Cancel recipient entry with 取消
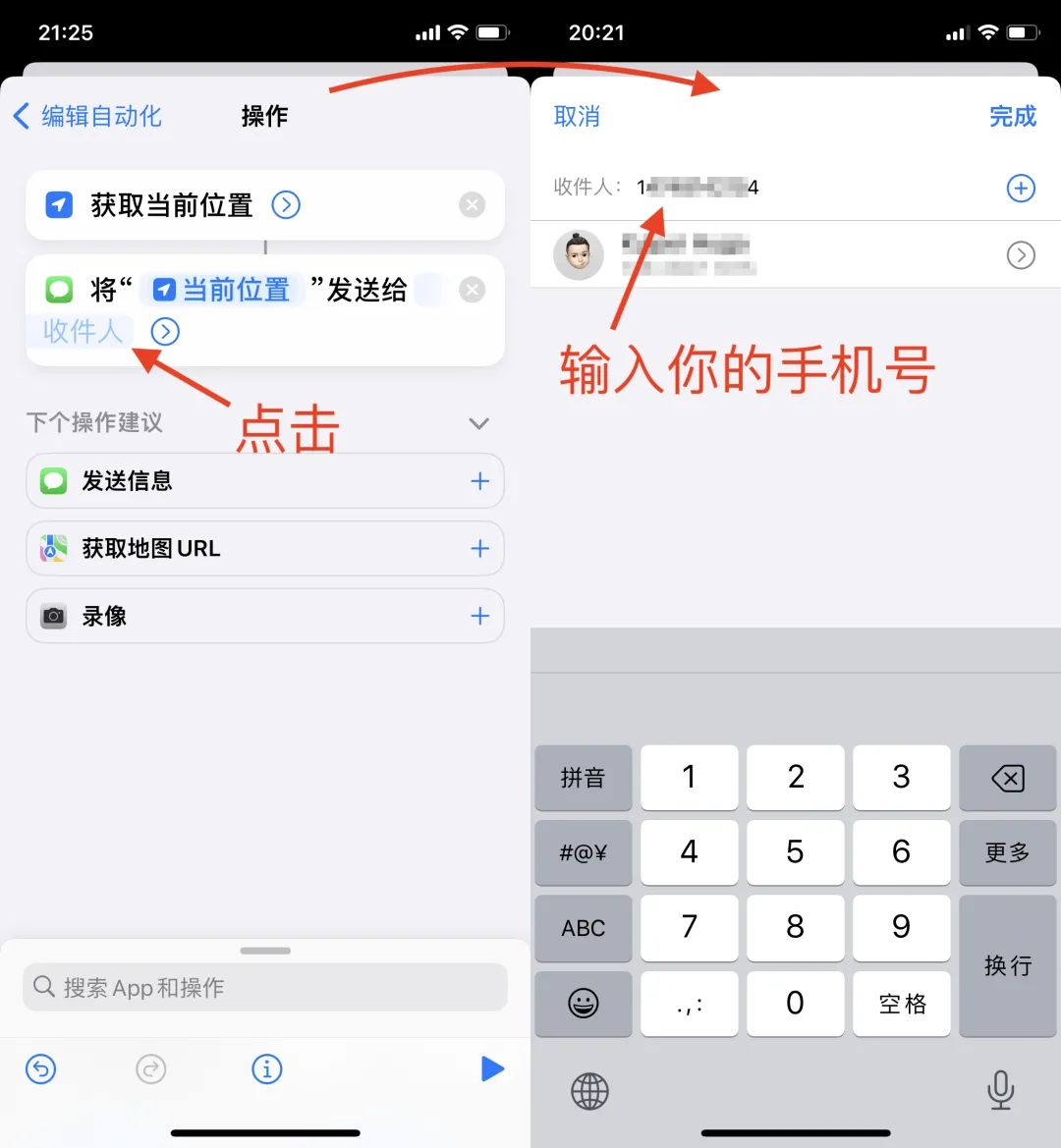1061x1148 pixels. 577,117
